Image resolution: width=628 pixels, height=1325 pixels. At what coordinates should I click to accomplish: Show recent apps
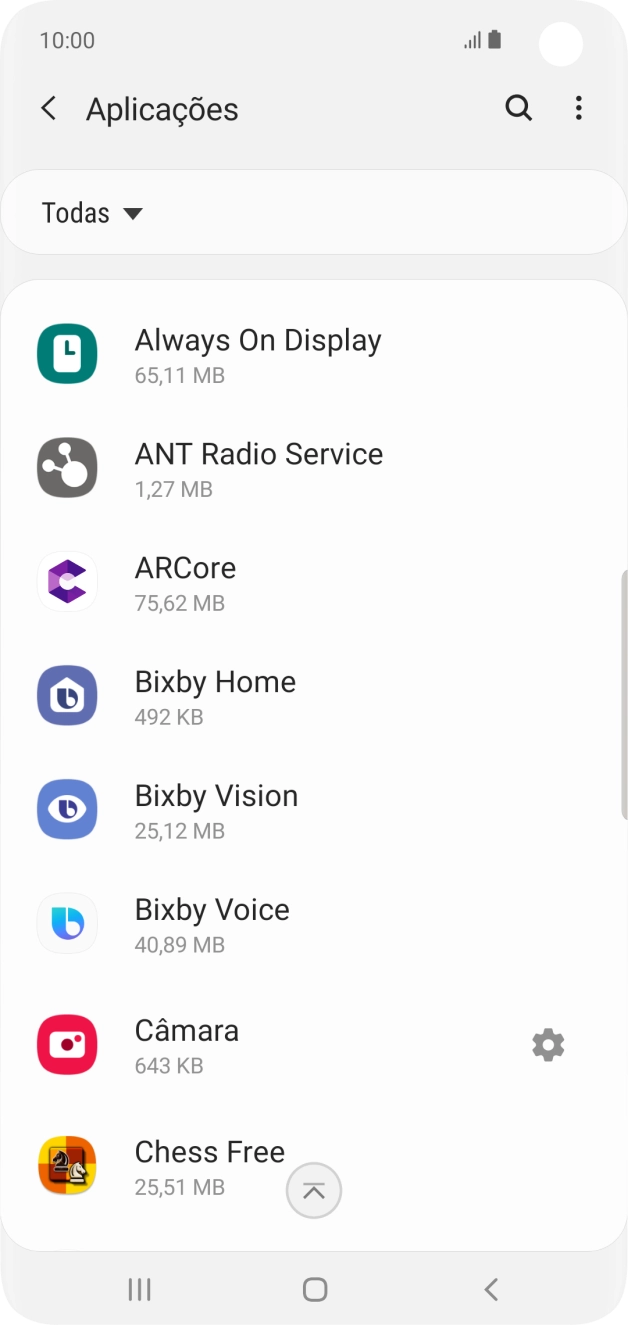pyautogui.click(x=139, y=1289)
